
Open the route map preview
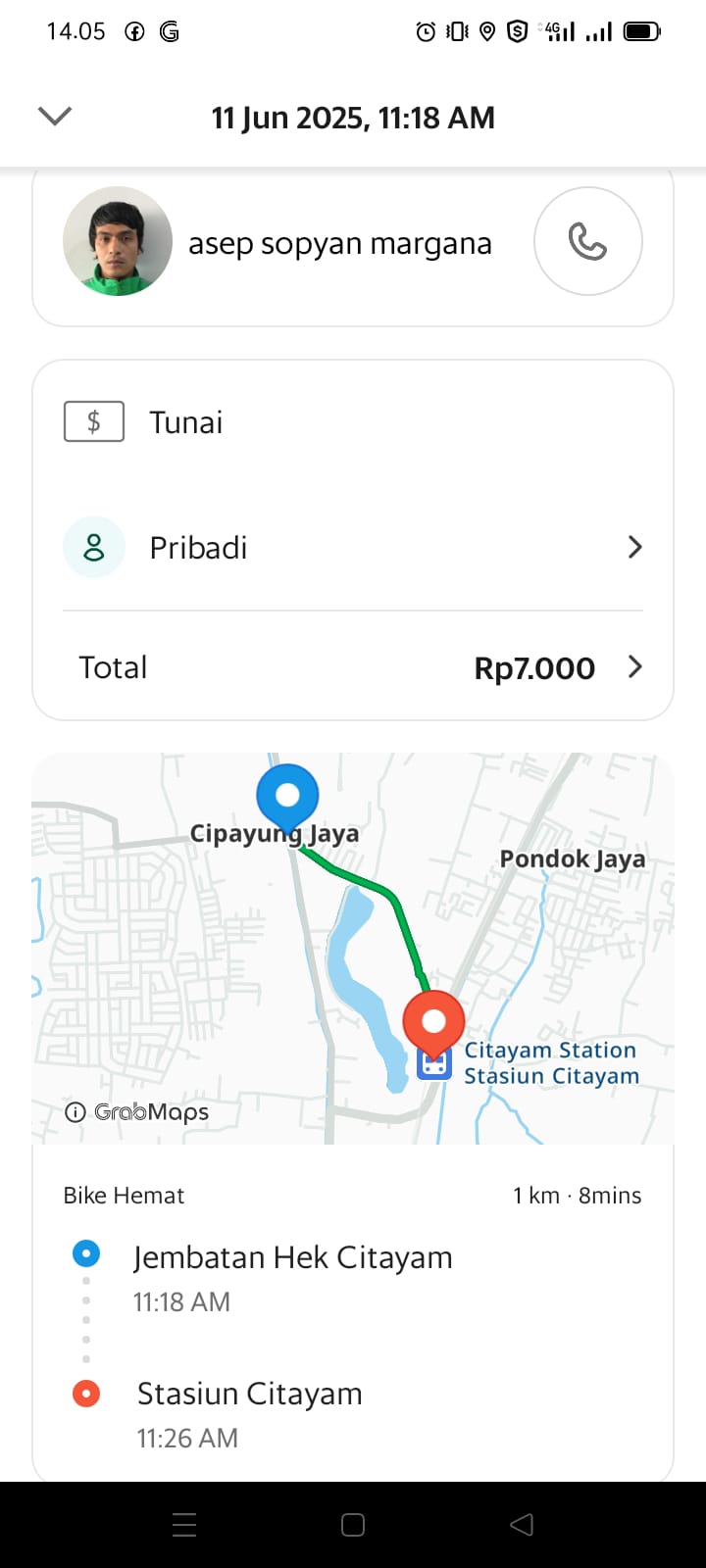353,947
